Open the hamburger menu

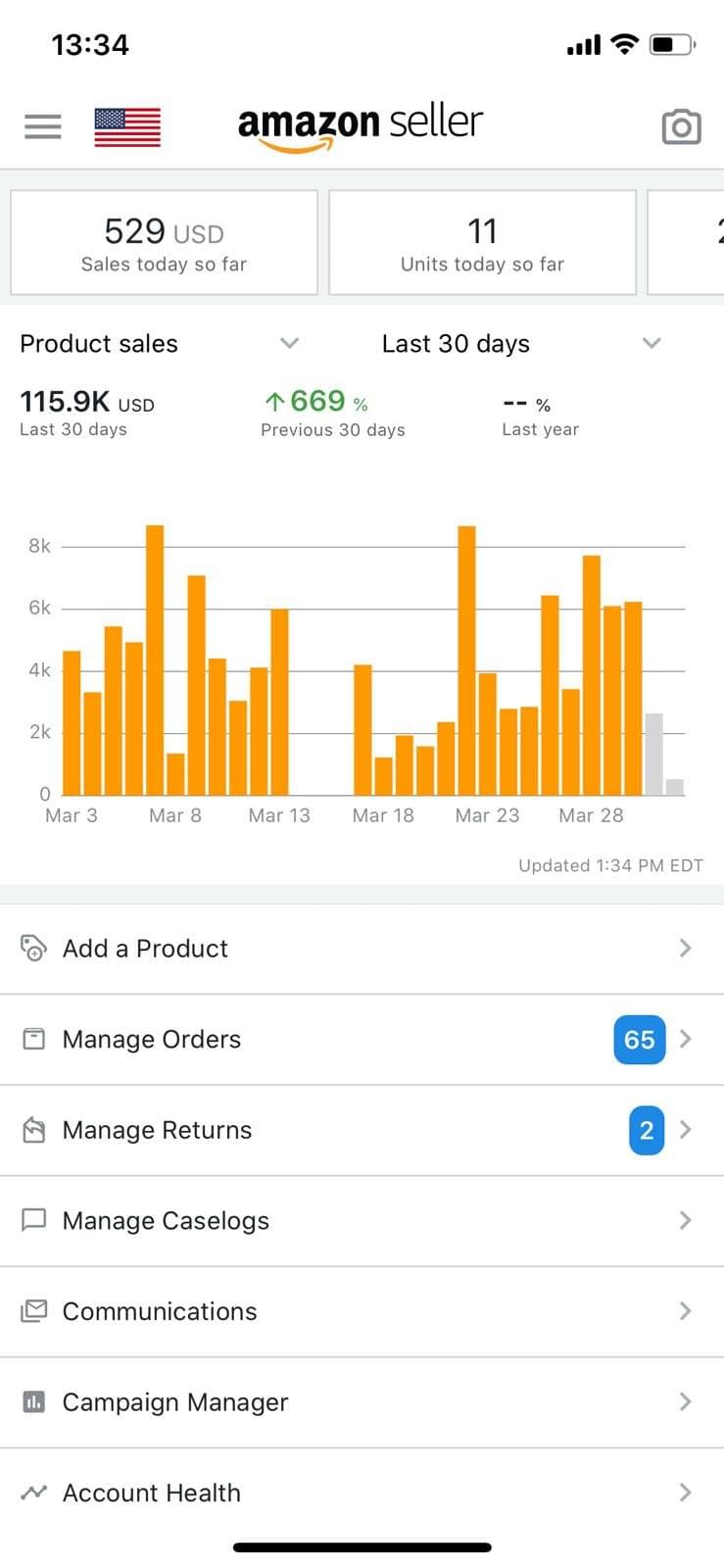click(x=42, y=126)
